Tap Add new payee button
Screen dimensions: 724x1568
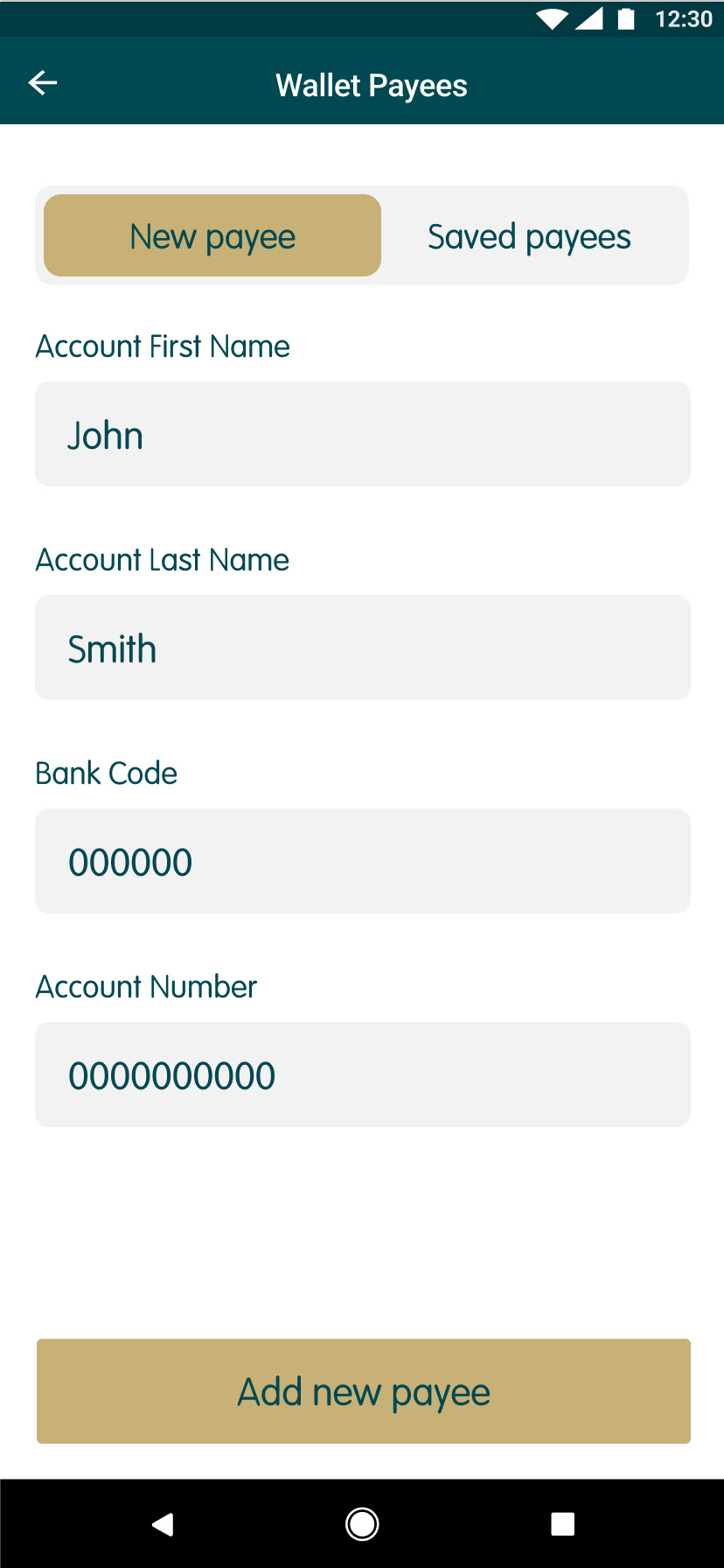tap(363, 1391)
